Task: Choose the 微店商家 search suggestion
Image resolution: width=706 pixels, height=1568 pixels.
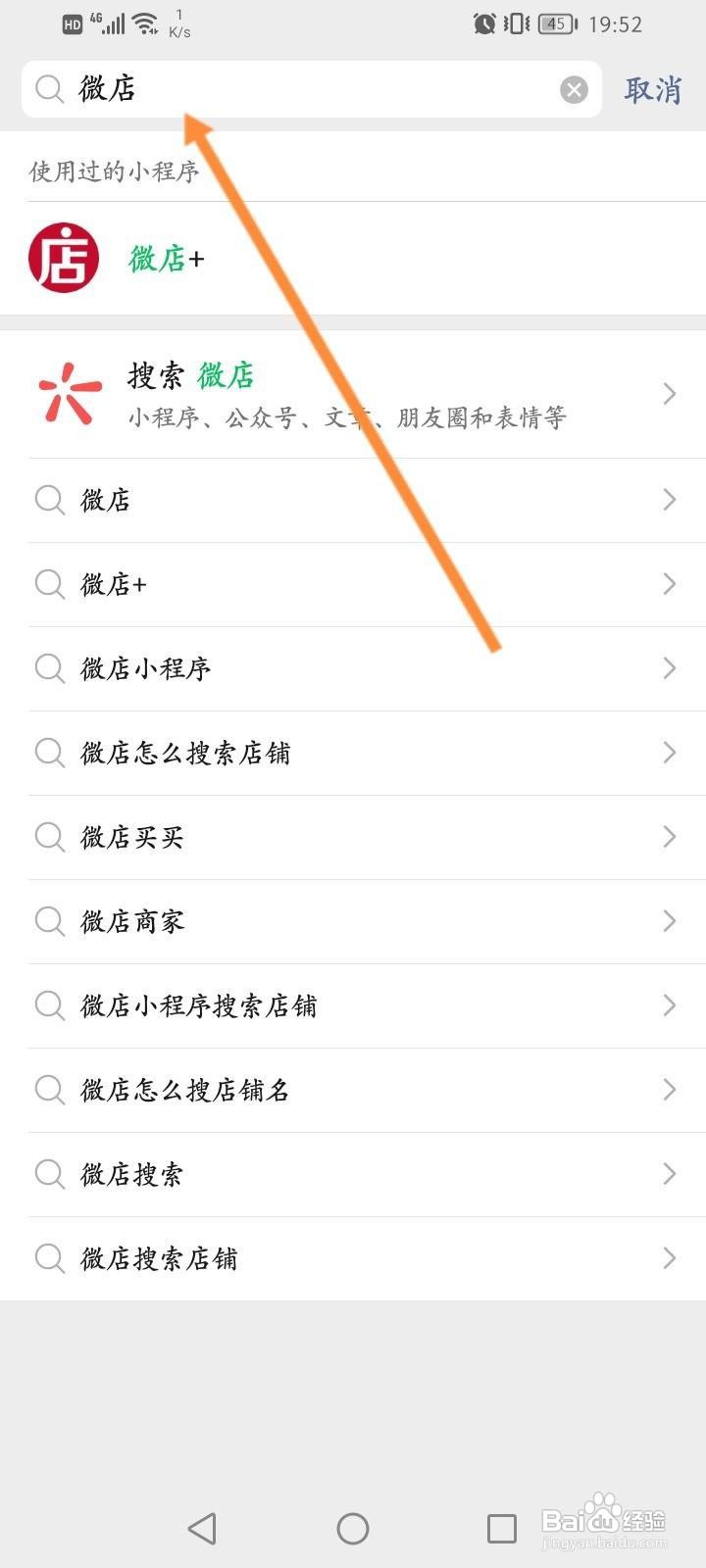Action: click(132, 921)
